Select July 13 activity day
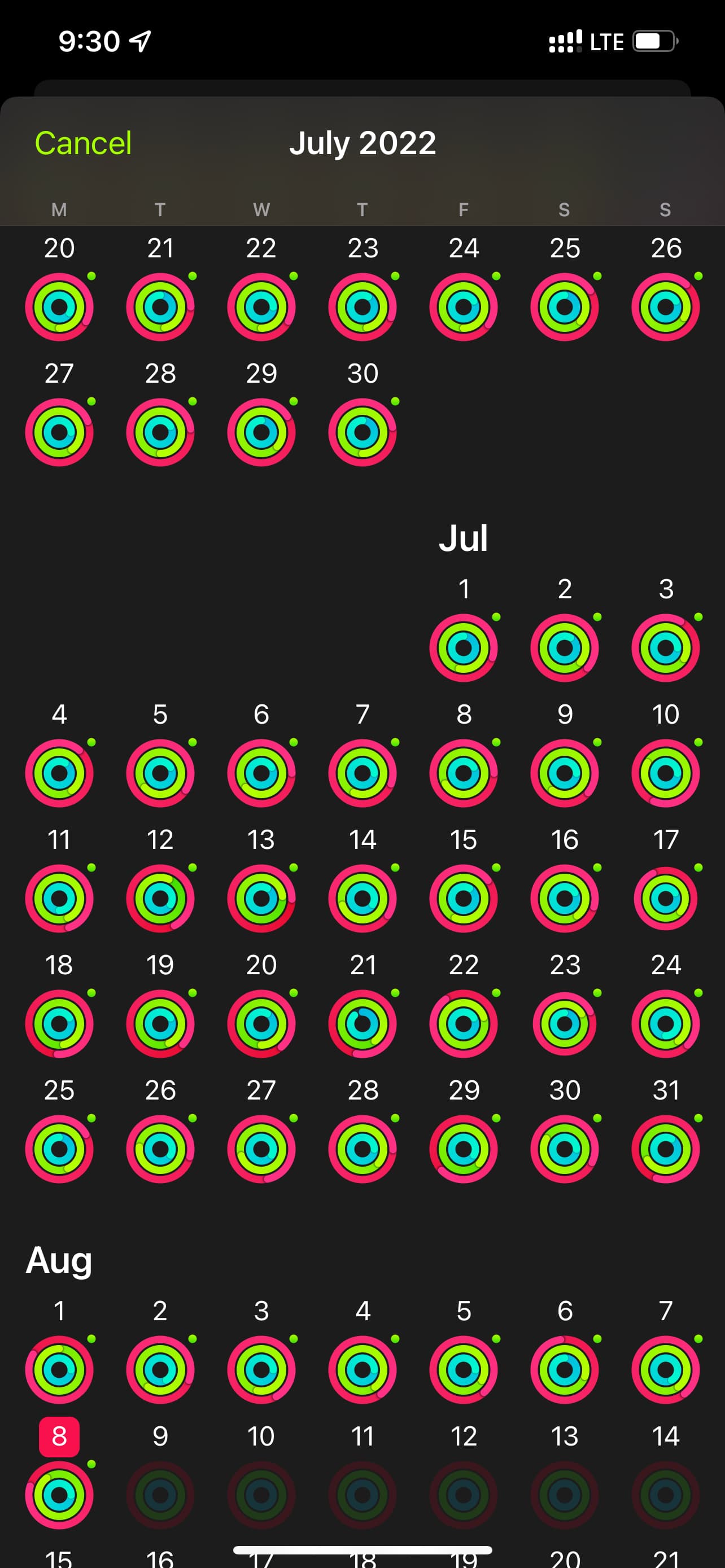Screen dimensions: 725x1568 (x=261, y=898)
